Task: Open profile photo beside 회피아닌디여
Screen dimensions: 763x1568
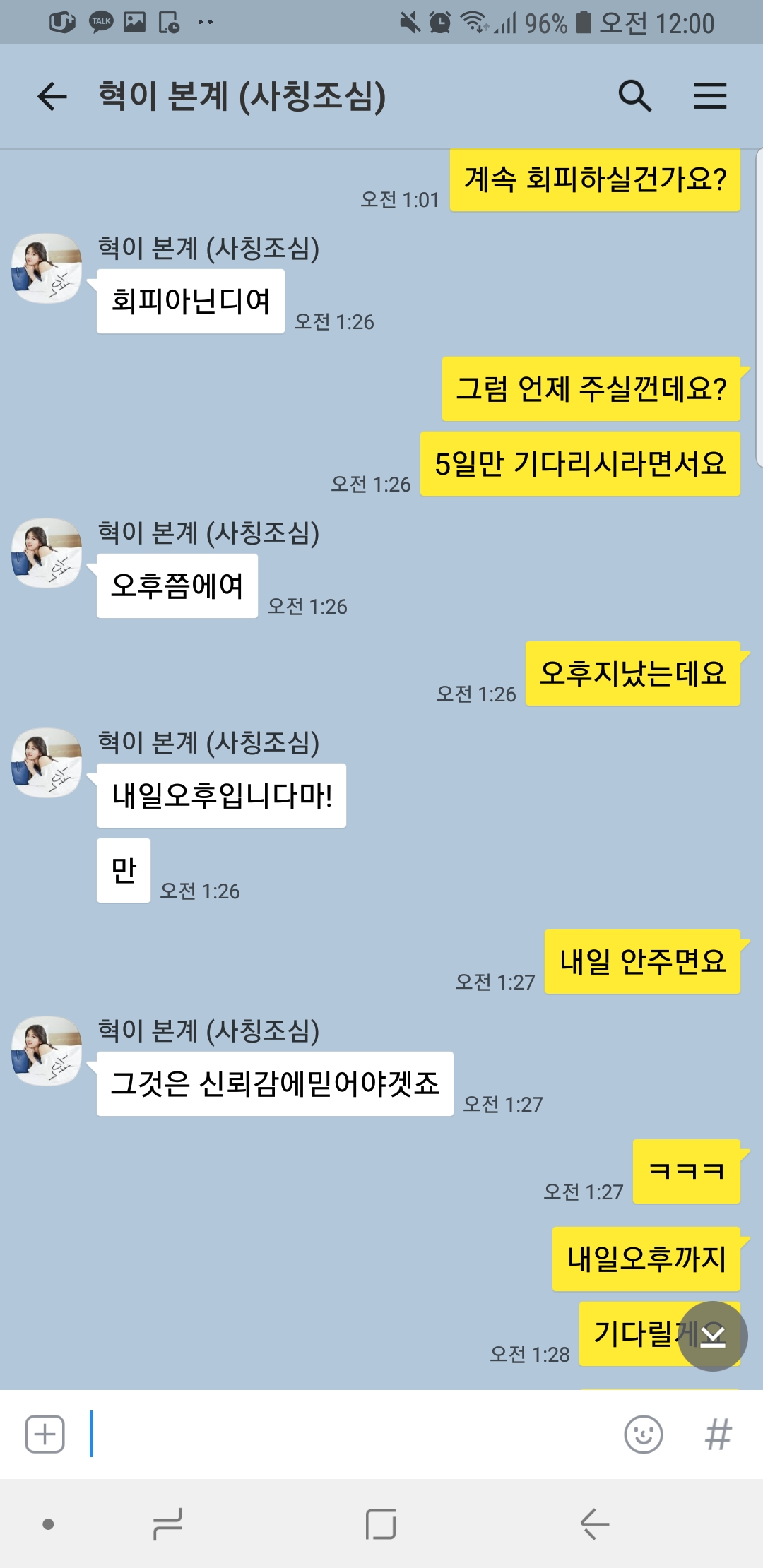Action: click(47, 268)
